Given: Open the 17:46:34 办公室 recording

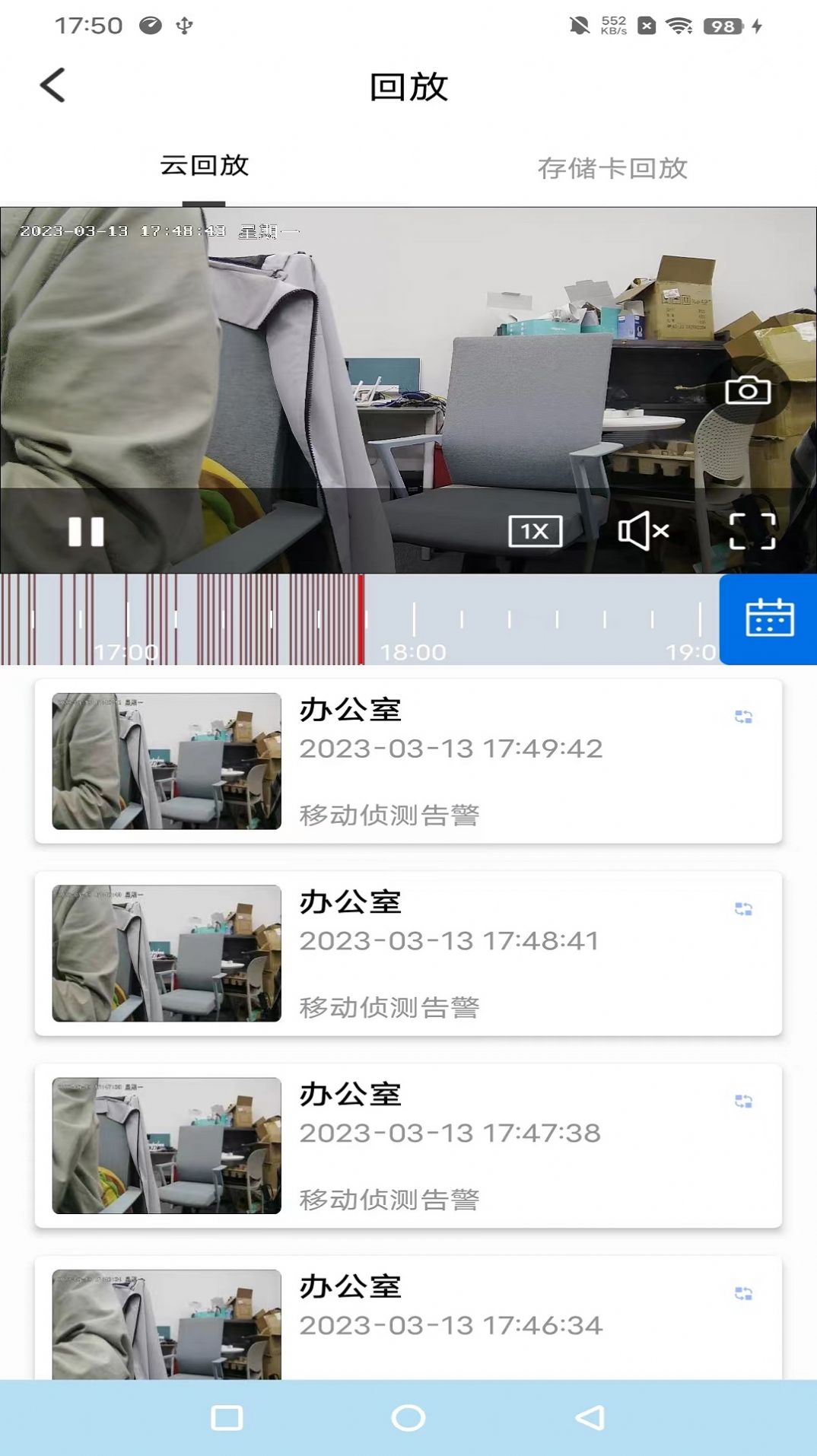Looking at the screenshot, I should point(408,1320).
